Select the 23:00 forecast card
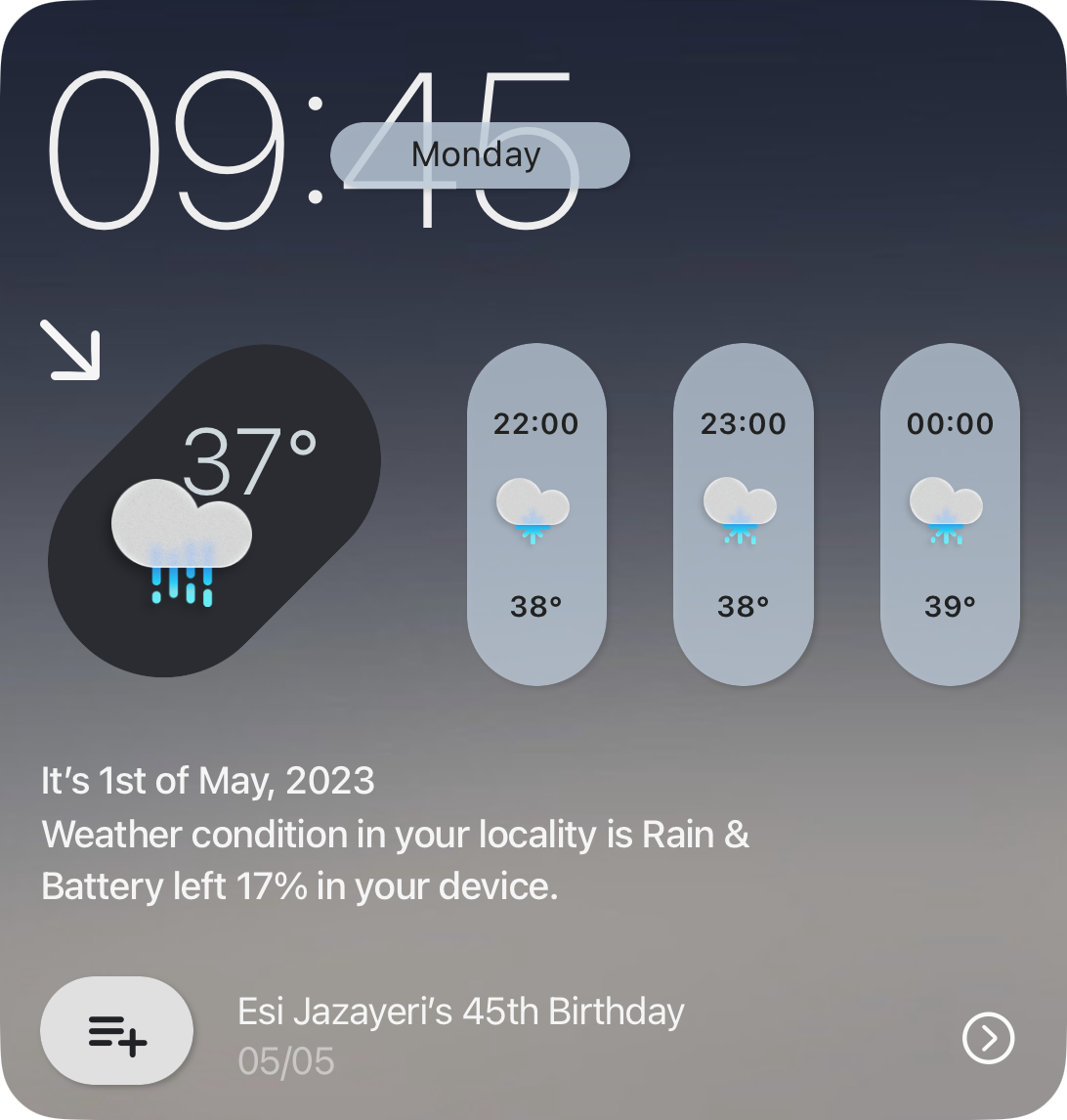1067x1120 pixels. coord(743,514)
